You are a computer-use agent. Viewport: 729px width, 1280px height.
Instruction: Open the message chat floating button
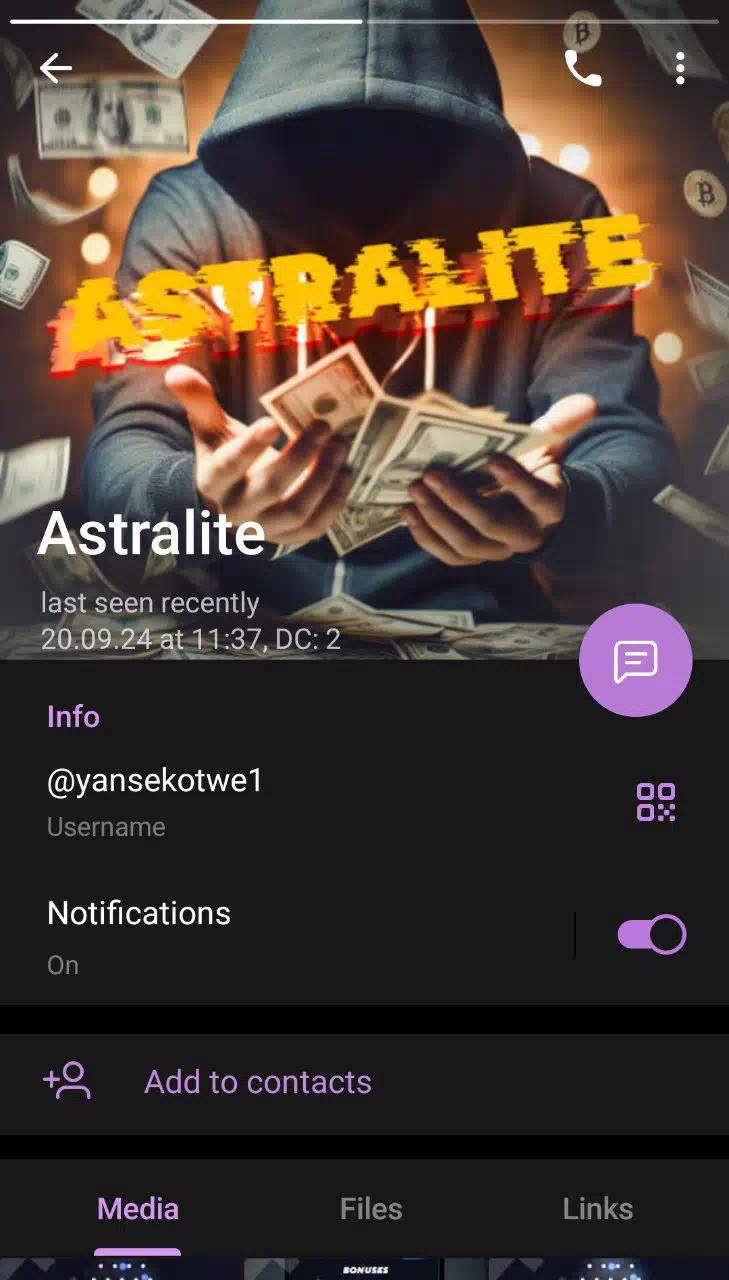tap(635, 660)
